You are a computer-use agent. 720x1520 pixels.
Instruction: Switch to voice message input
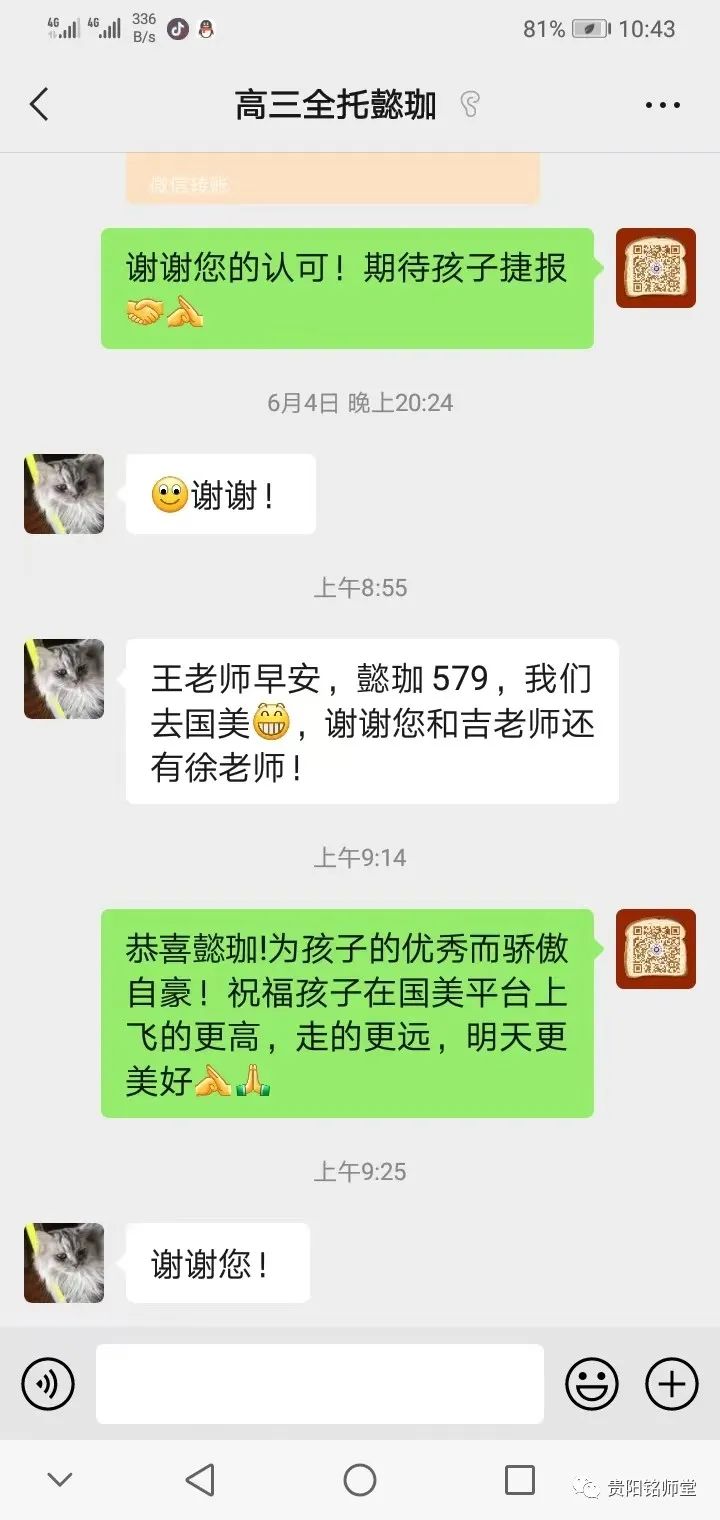tap(47, 1384)
